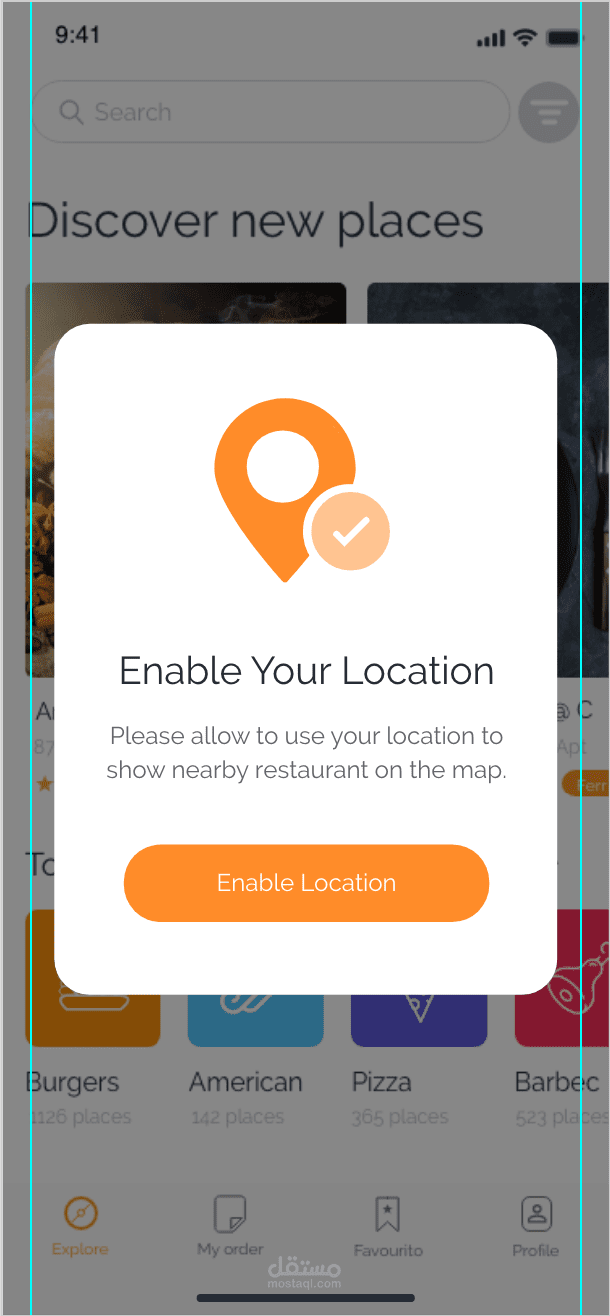Open the Pizza category tile
The image size is (610, 1316).
click(x=419, y=1020)
